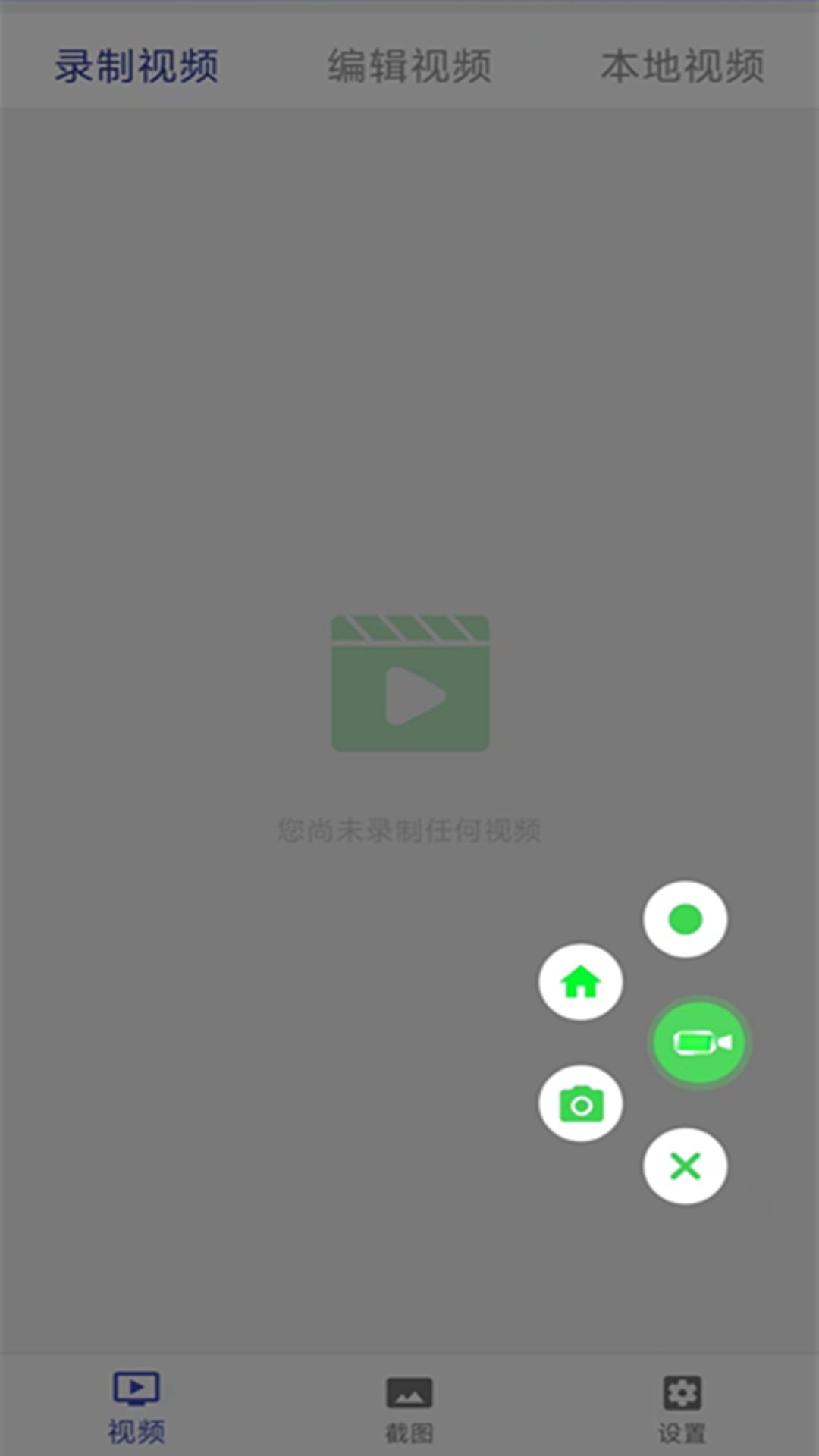Close the floating menu with the X
This screenshot has height=1456, width=819.
686,1166
